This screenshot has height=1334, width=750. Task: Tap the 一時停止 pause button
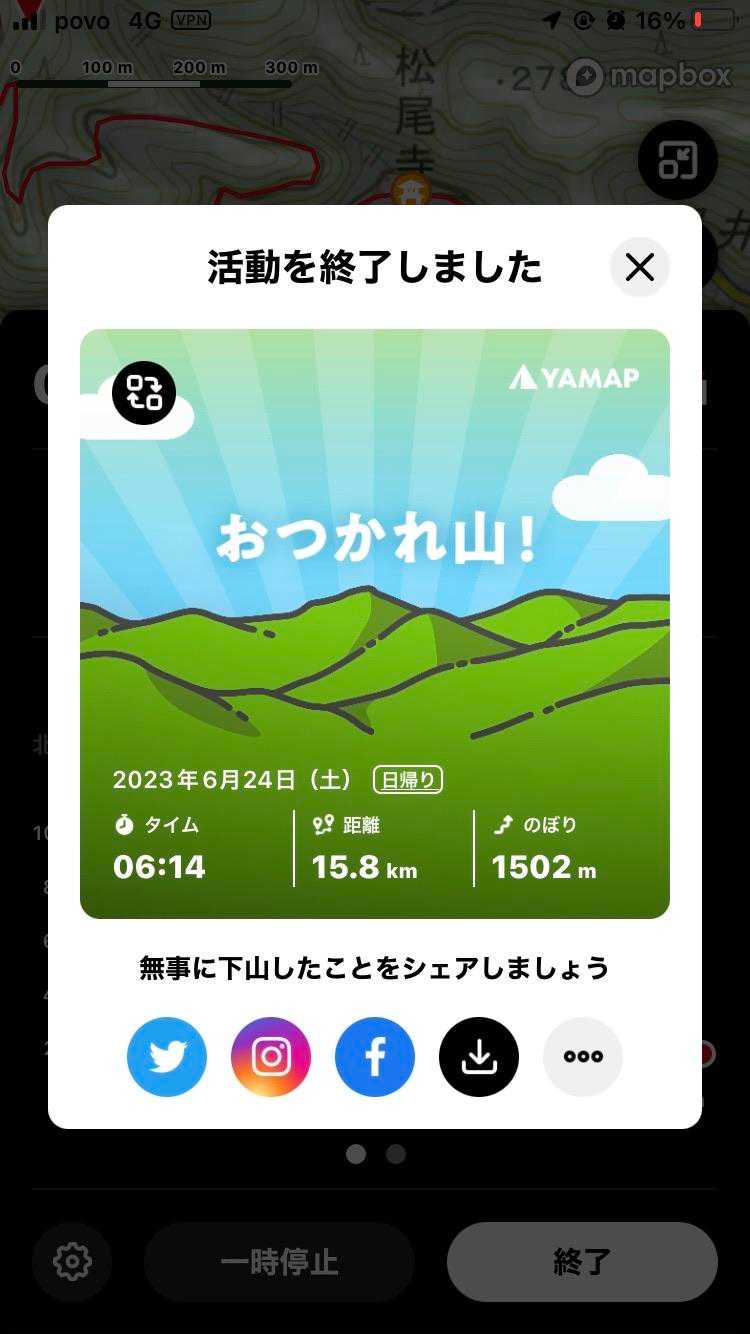point(279,1262)
